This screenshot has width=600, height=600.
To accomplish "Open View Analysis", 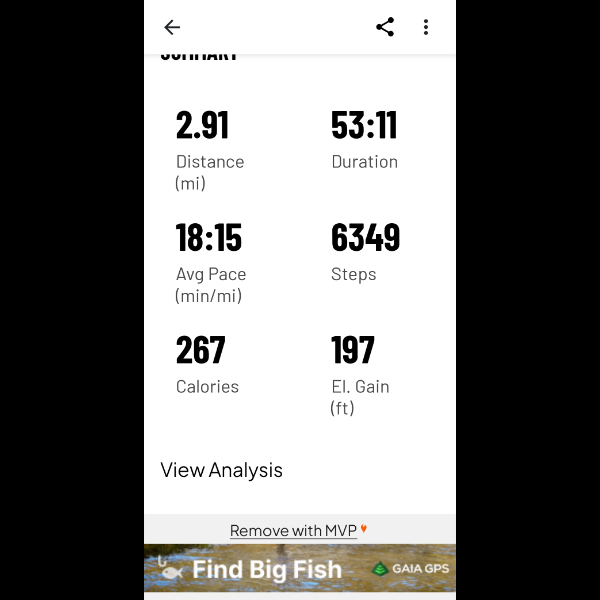I will [x=222, y=470].
